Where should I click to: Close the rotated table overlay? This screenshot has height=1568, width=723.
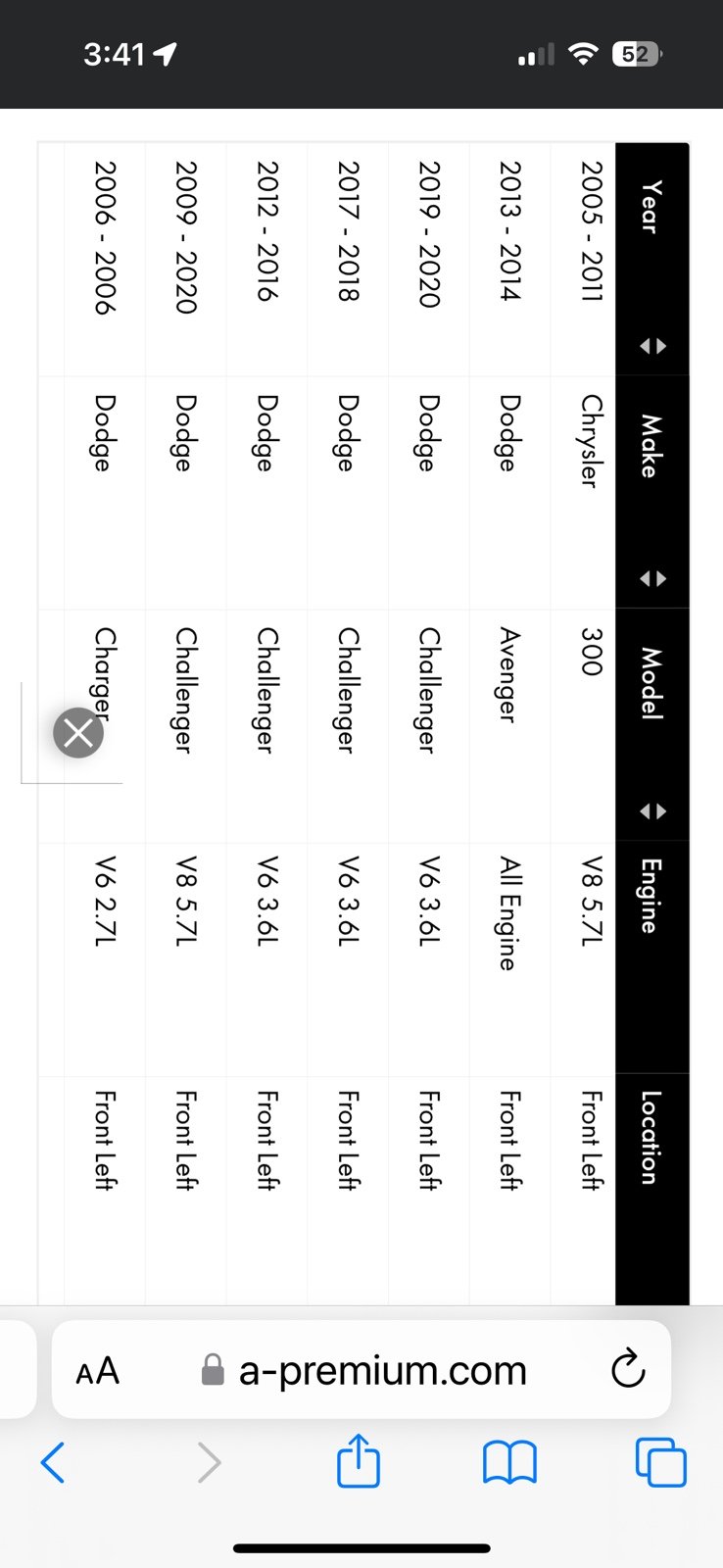tap(78, 734)
